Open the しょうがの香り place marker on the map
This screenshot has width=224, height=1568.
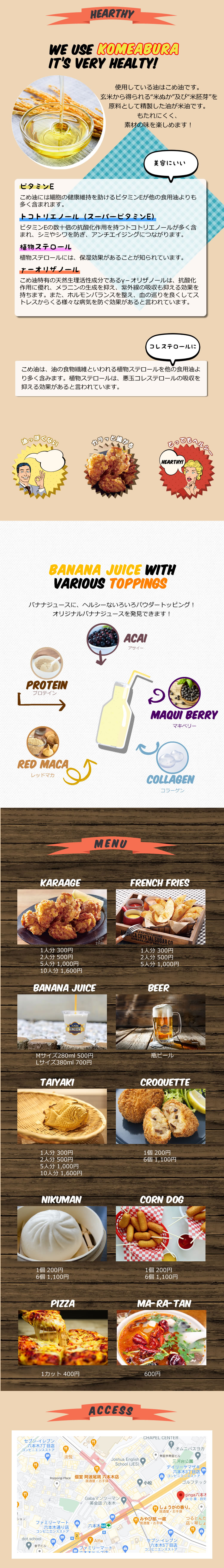coord(155,1507)
